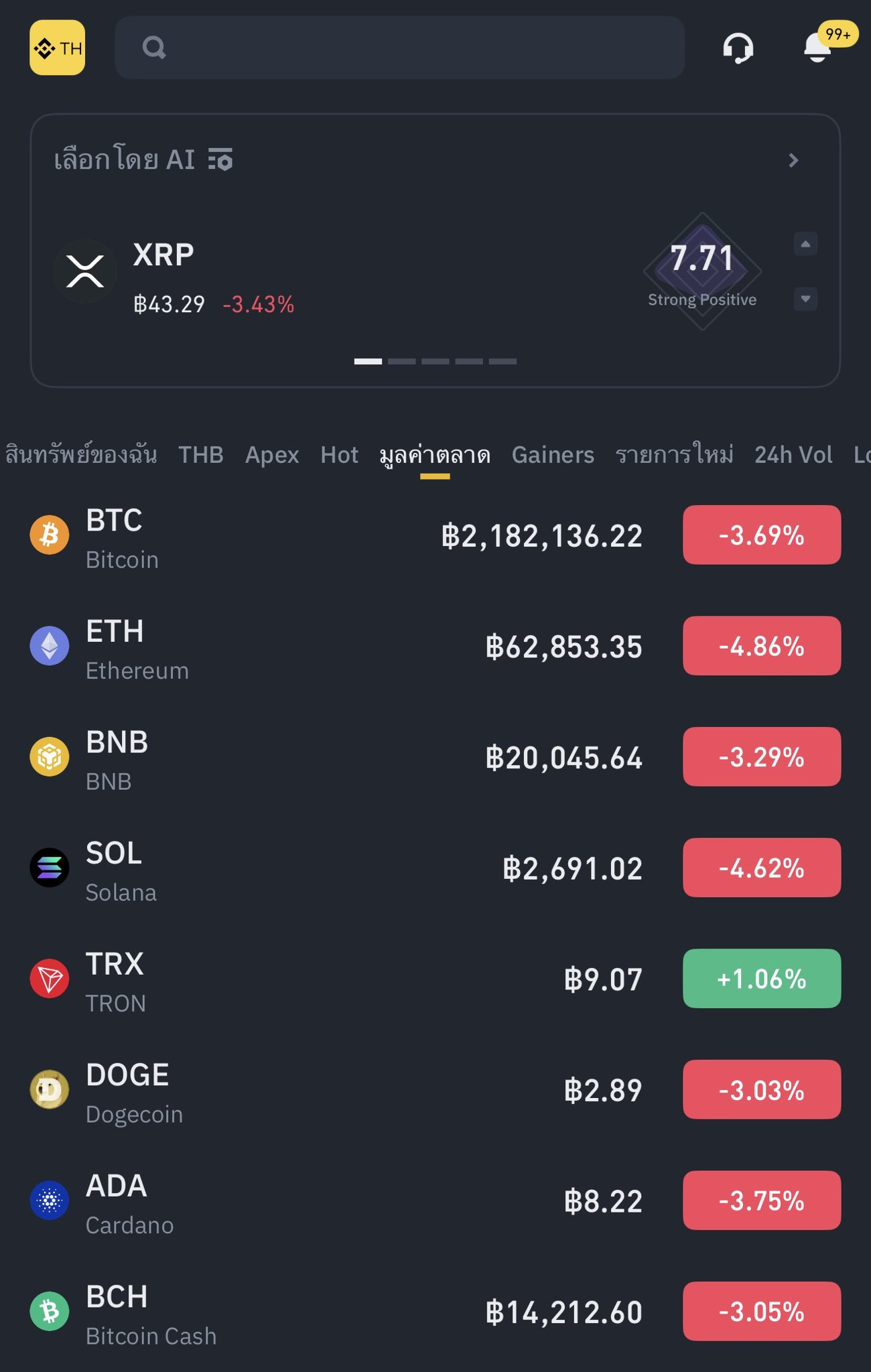Switch to the Apex tab
871x1372 pixels.
pyautogui.click(x=272, y=455)
